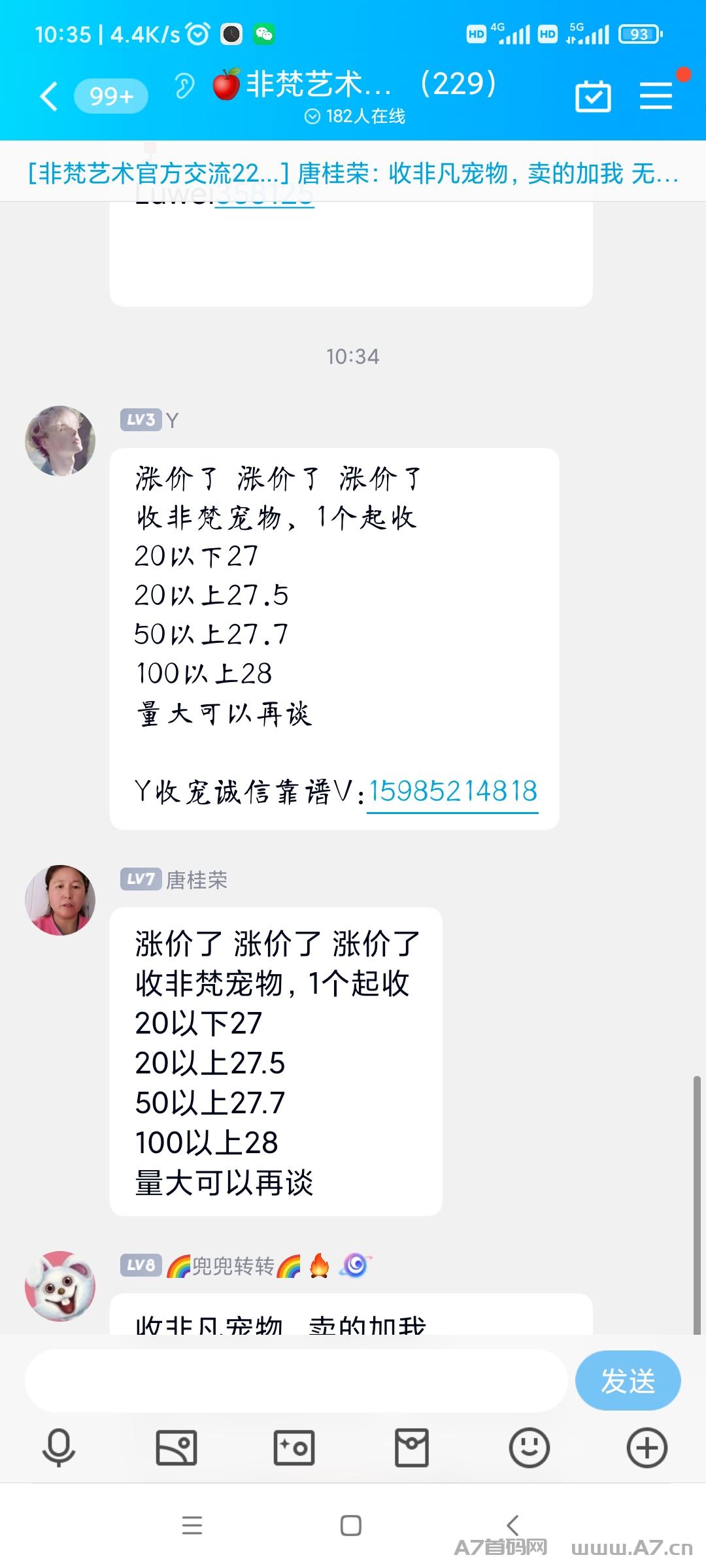Viewport: 706px width, 1568px height.
Task: Open the group menu hamburger icon
Action: pyautogui.click(x=656, y=96)
